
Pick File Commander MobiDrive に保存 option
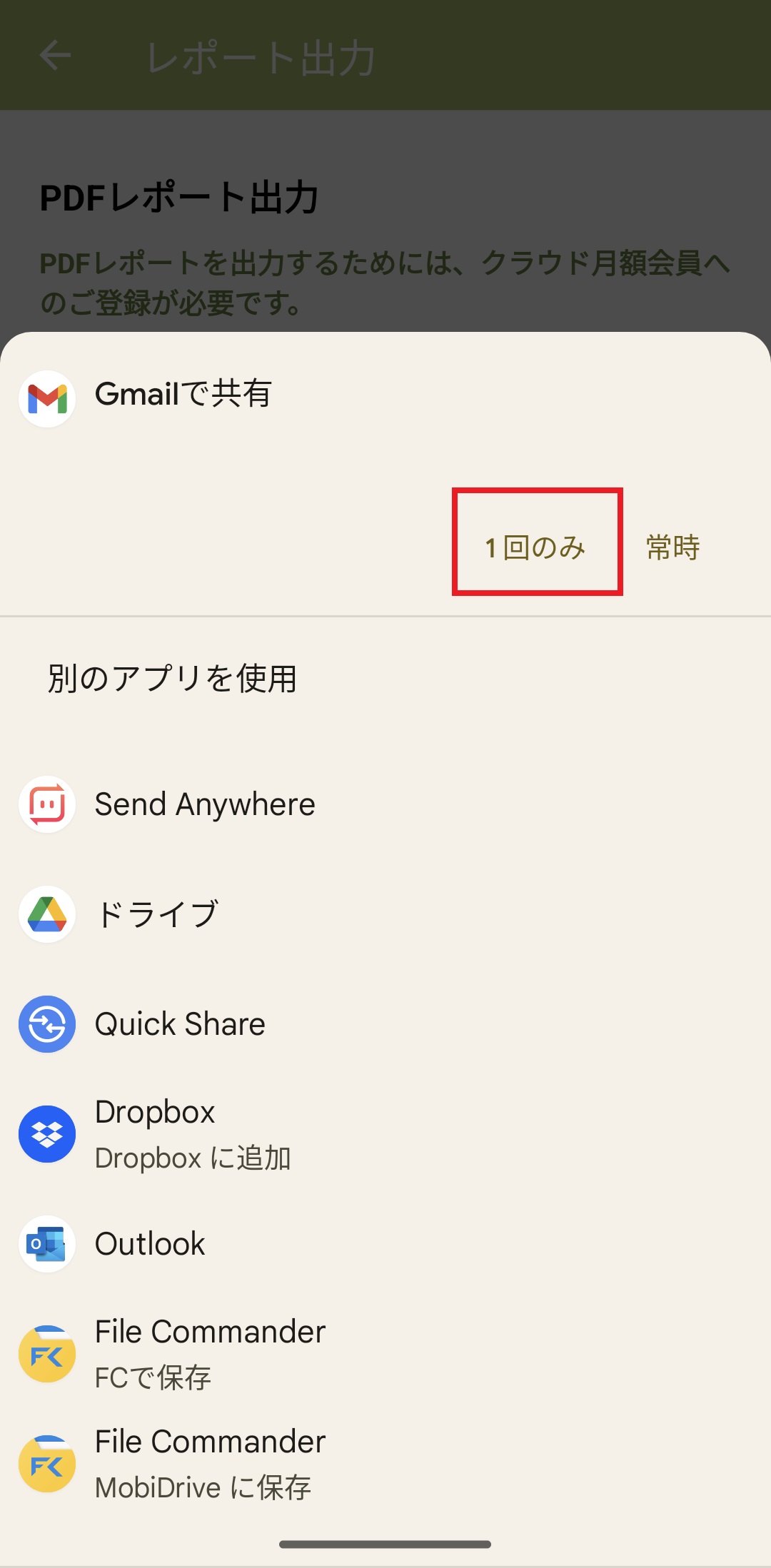[x=210, y=1464]
